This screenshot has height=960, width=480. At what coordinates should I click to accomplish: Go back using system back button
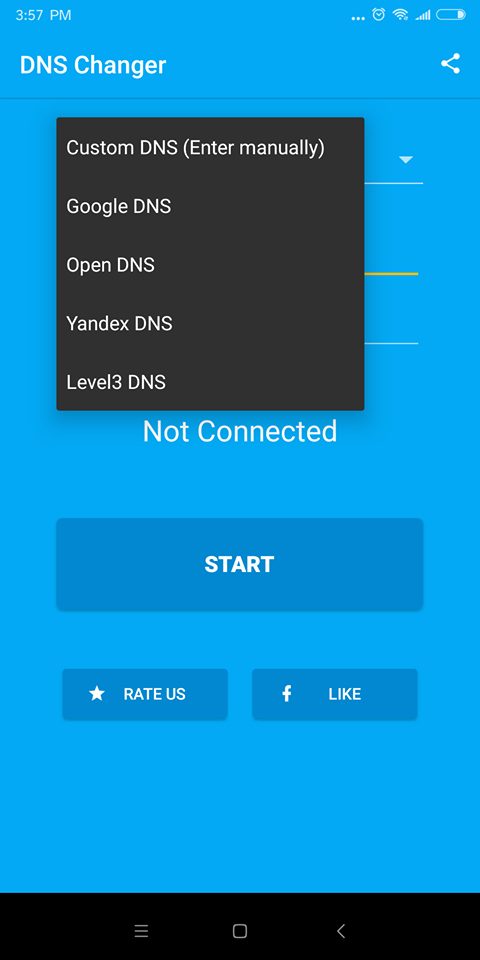(341, 931)
